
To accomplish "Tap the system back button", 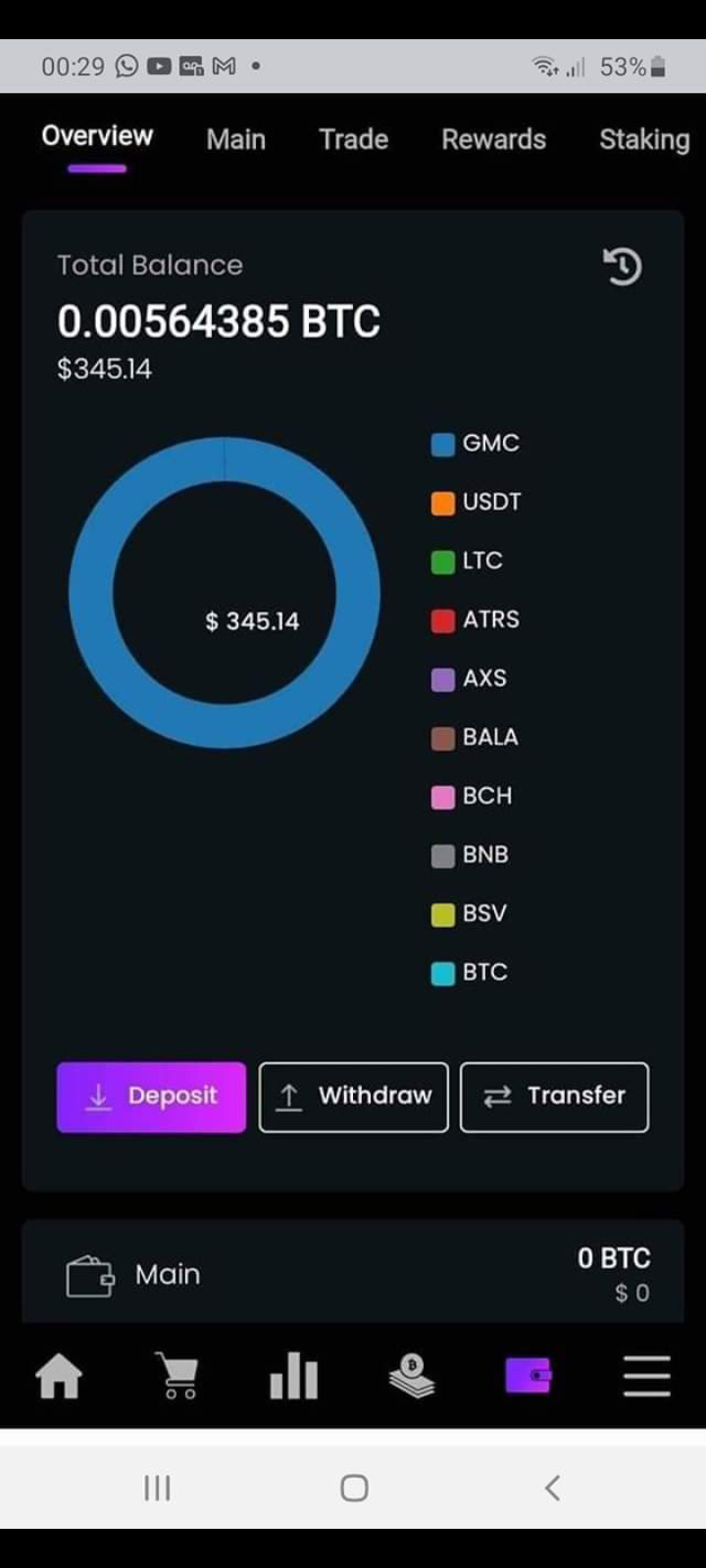I will [x=552, y=1488].
